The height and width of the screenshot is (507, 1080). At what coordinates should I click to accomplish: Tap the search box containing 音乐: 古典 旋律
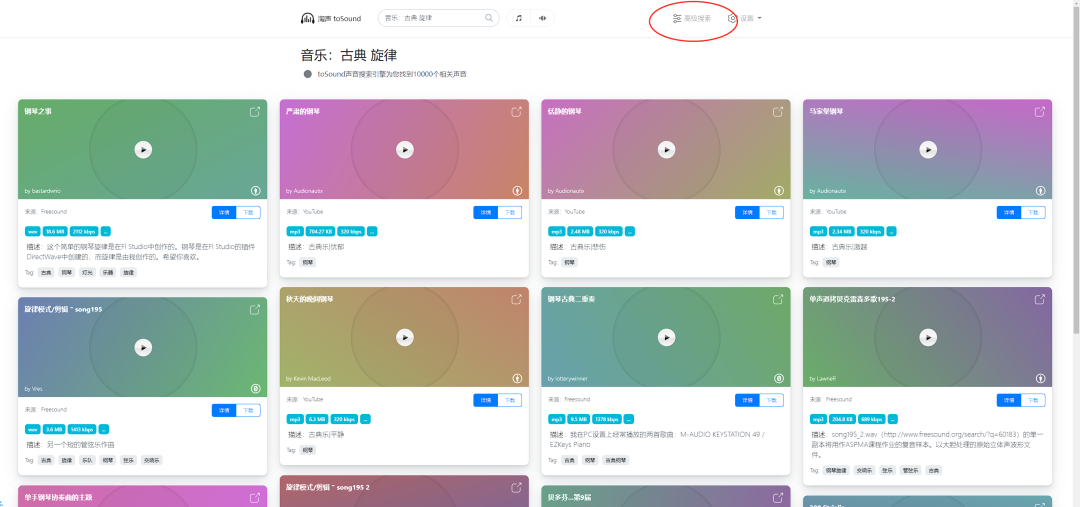click(x=430, y=18)
